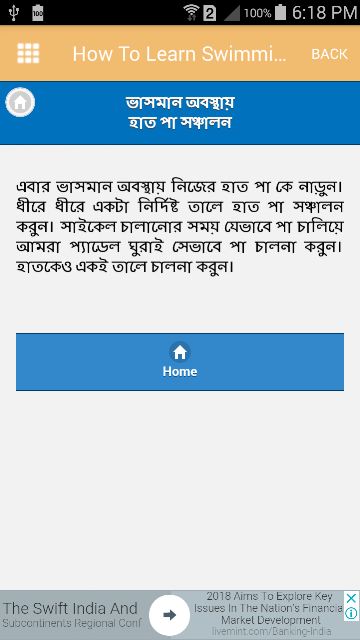Viewport: 360px width, 640px height.
Task: Tap BACK in the top bar
Action: pos(329,54)
